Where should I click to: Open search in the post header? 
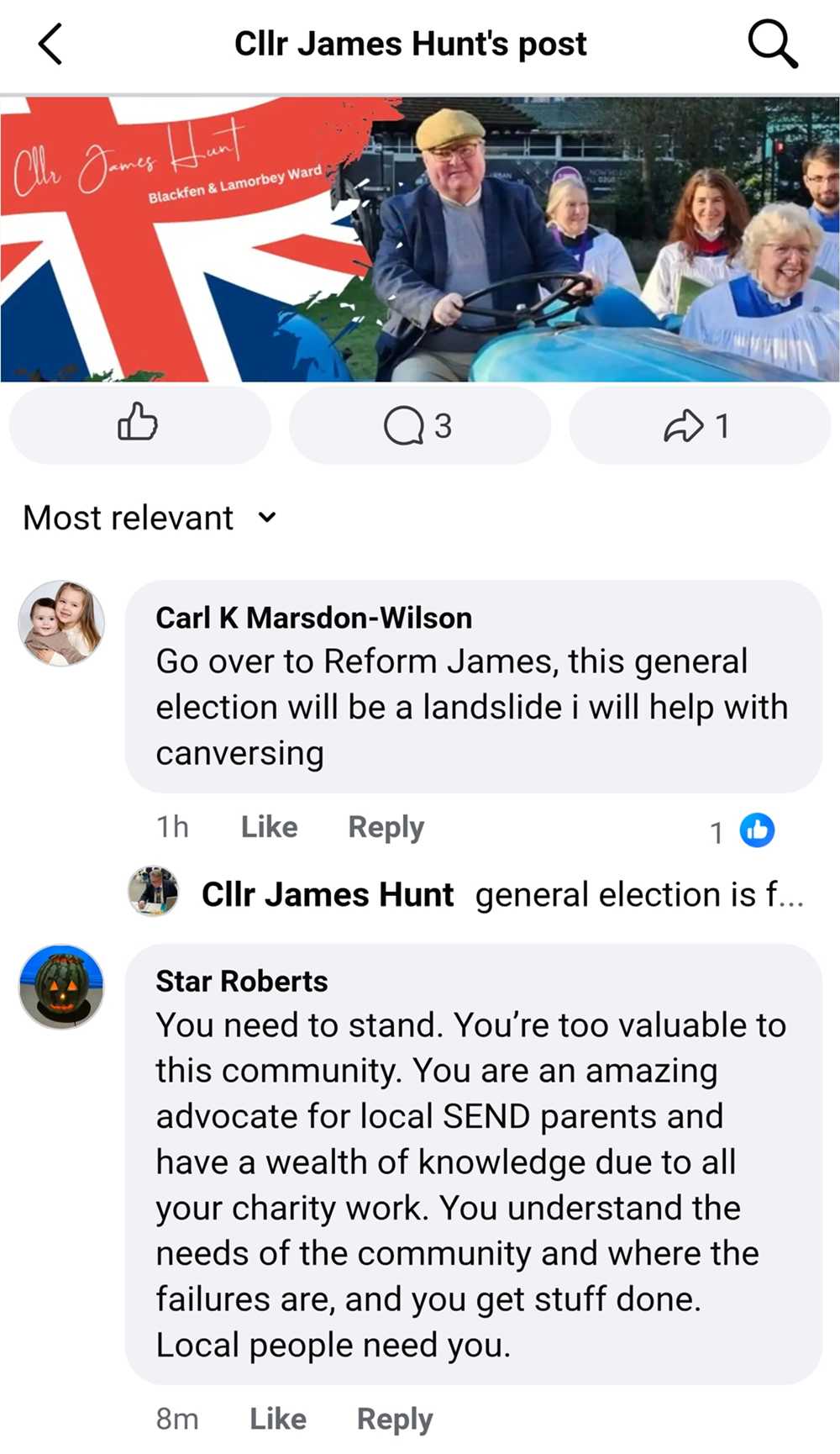point(772,44)
